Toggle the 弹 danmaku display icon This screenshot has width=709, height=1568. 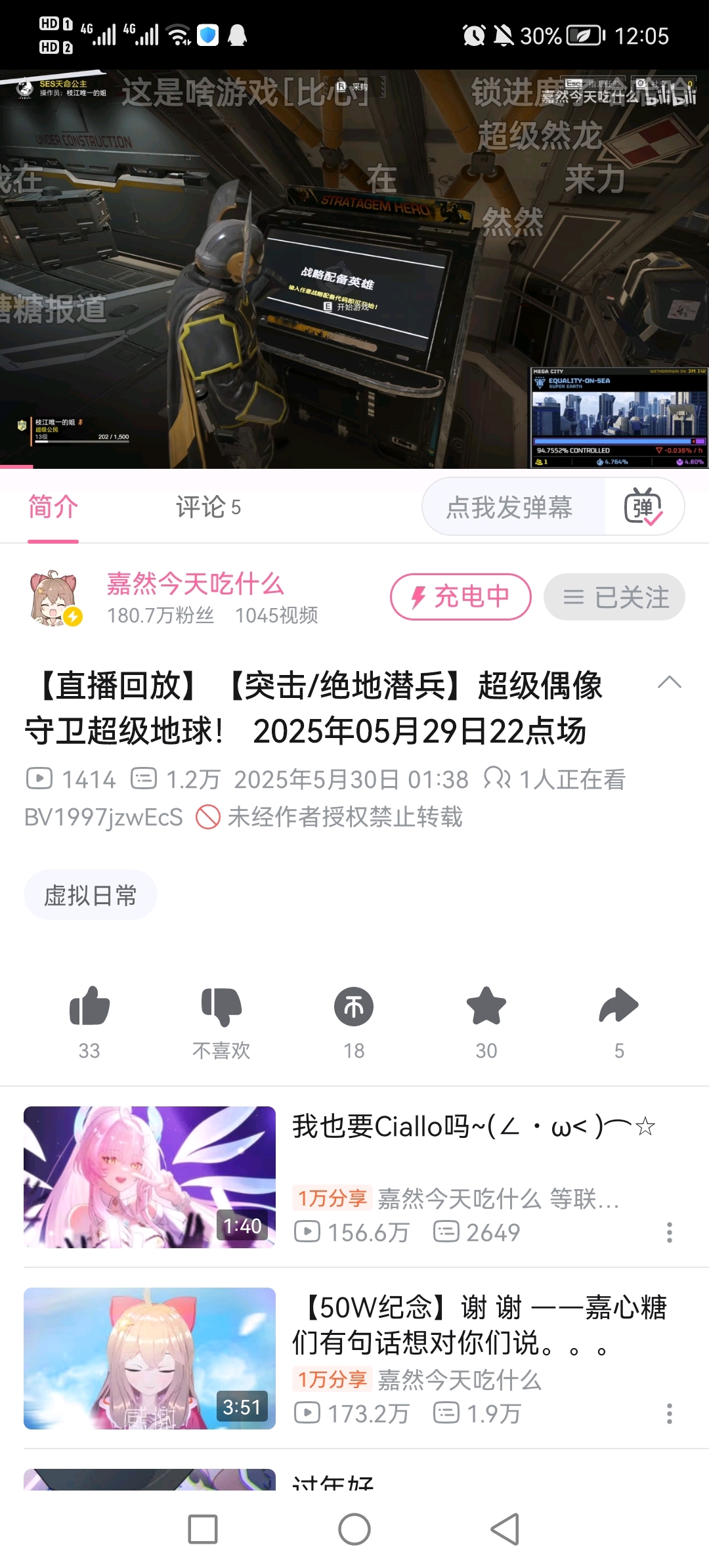tap(643, 507)
